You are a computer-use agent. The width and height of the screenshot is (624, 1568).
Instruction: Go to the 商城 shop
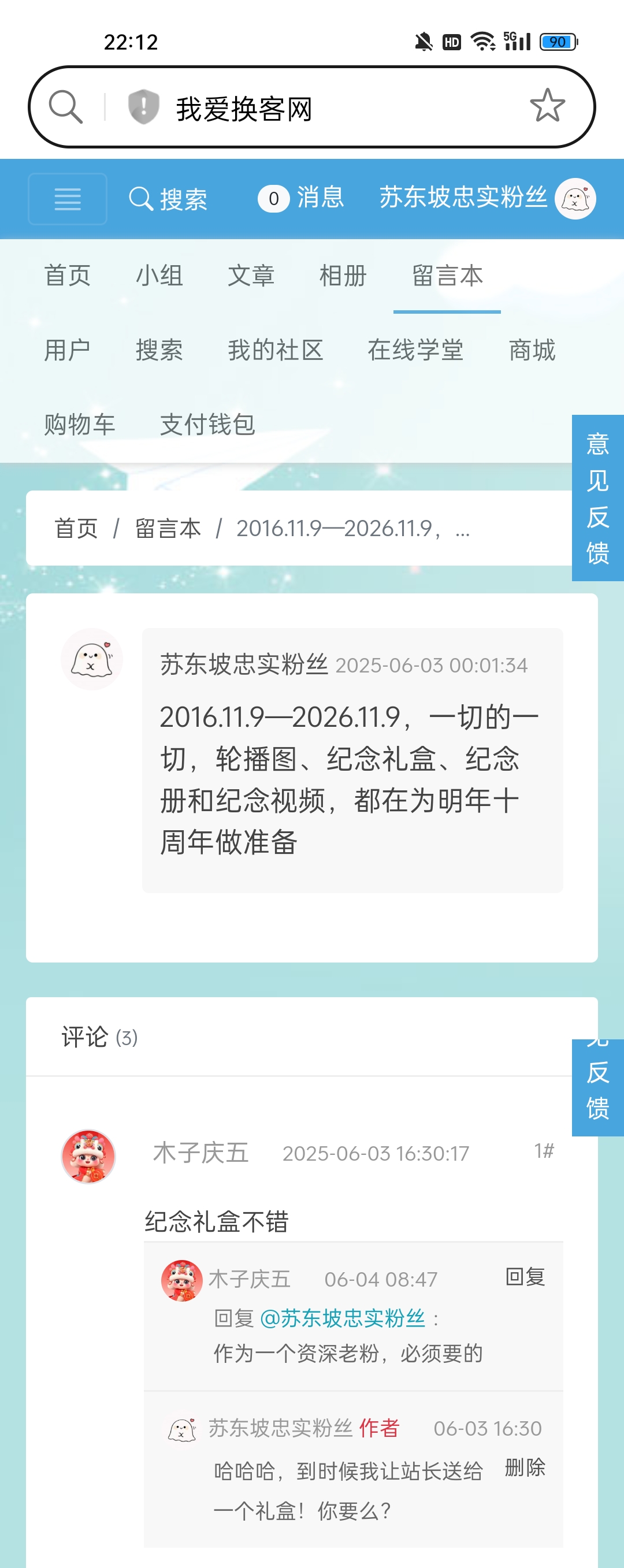click(x=532, y=350)
